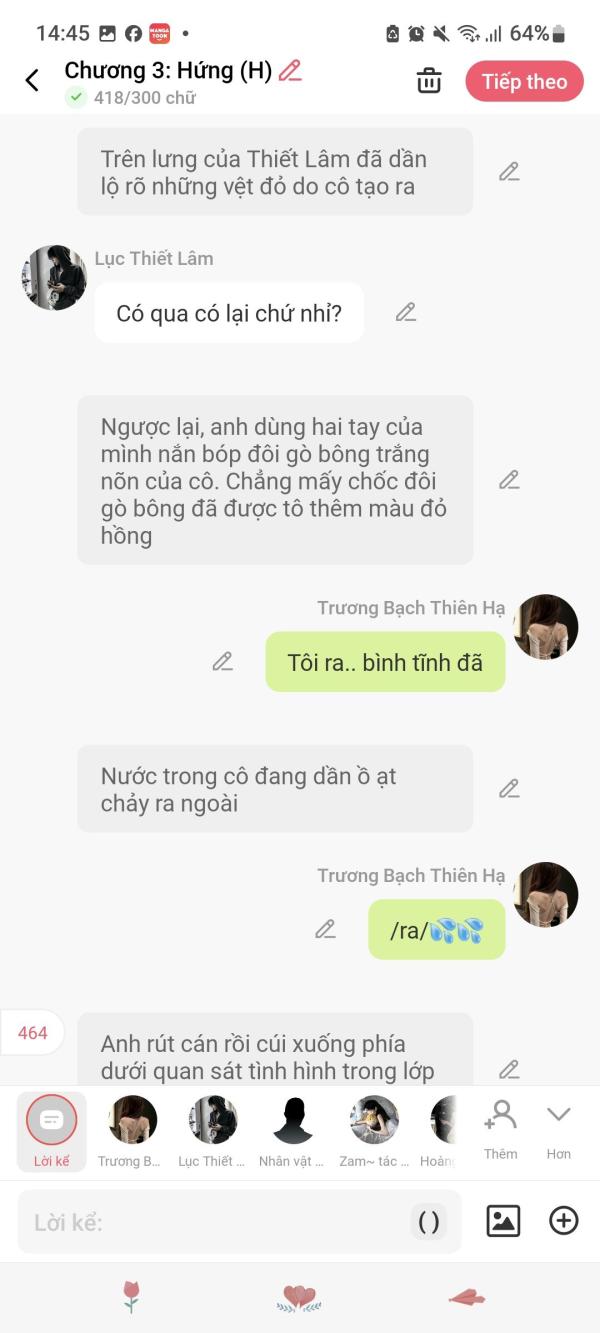Insert parentheses with the () button
Viewport: 600px width, 1333px height.
coord(429,1222)
